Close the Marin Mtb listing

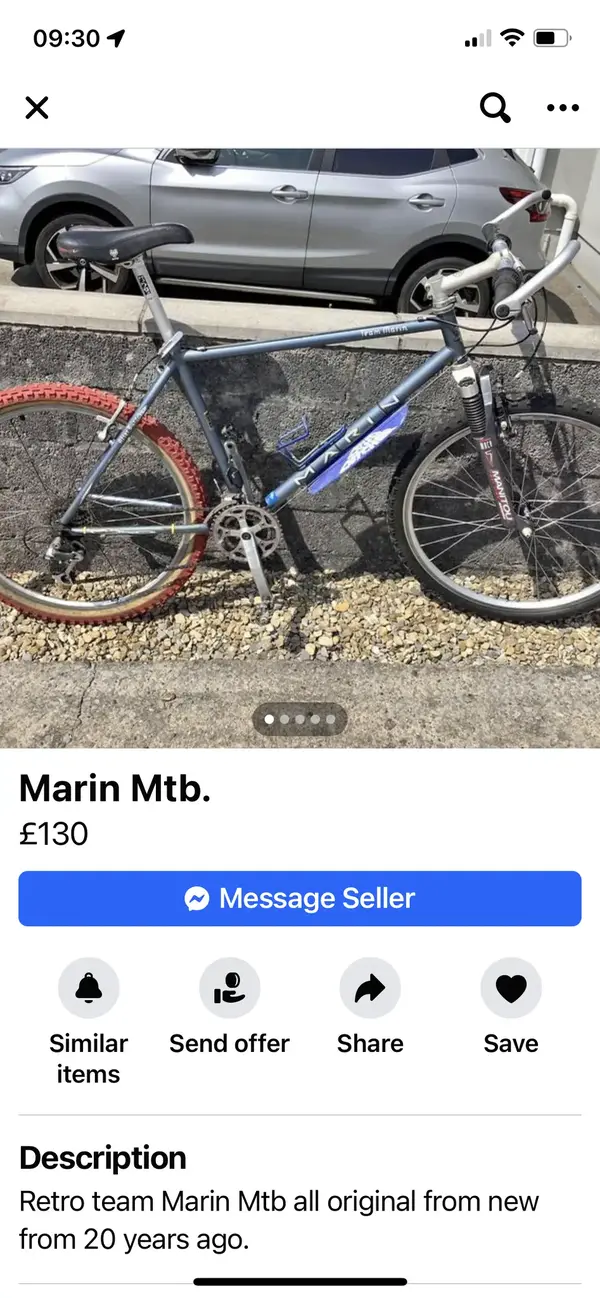click(x=37, y=108)
